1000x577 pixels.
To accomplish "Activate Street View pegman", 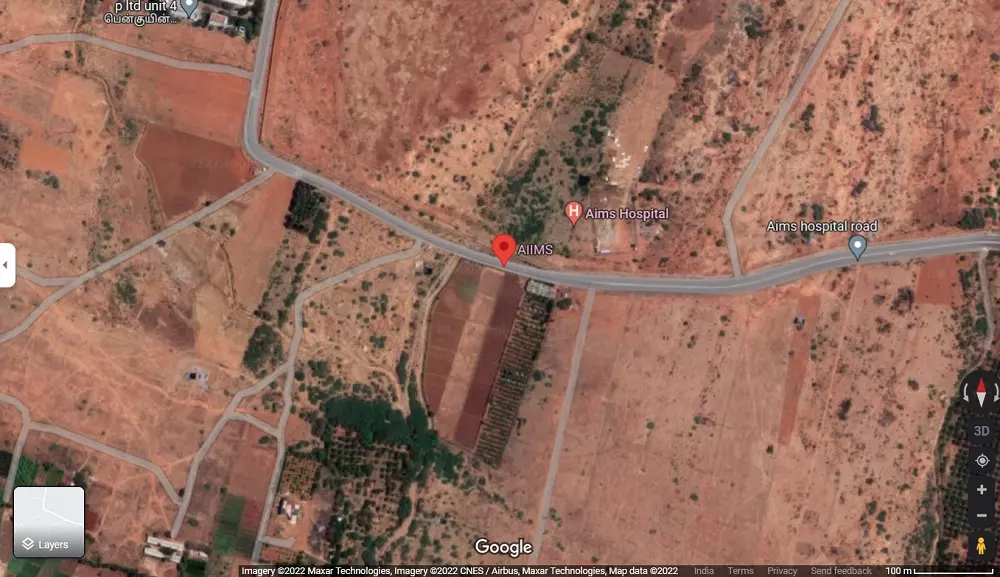I will pyautogui.click(x=981, y=546).
